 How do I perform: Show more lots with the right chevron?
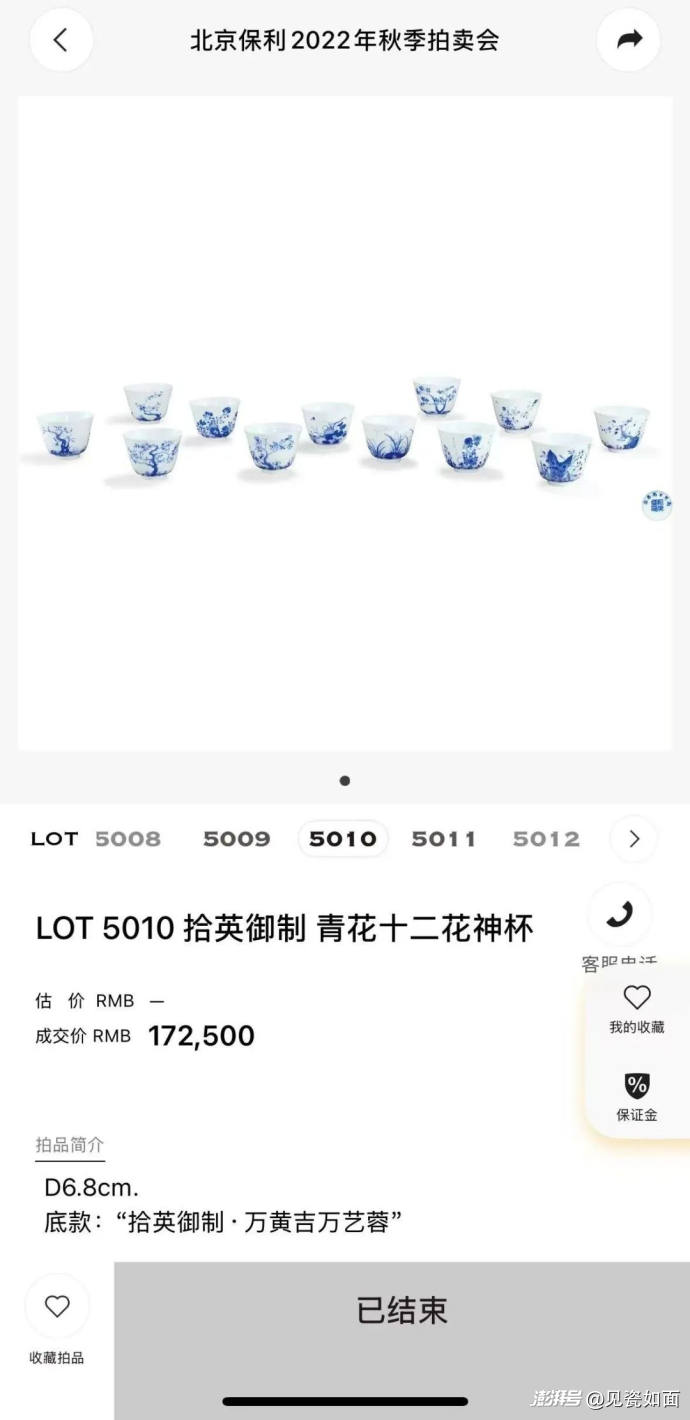(633, 839)
